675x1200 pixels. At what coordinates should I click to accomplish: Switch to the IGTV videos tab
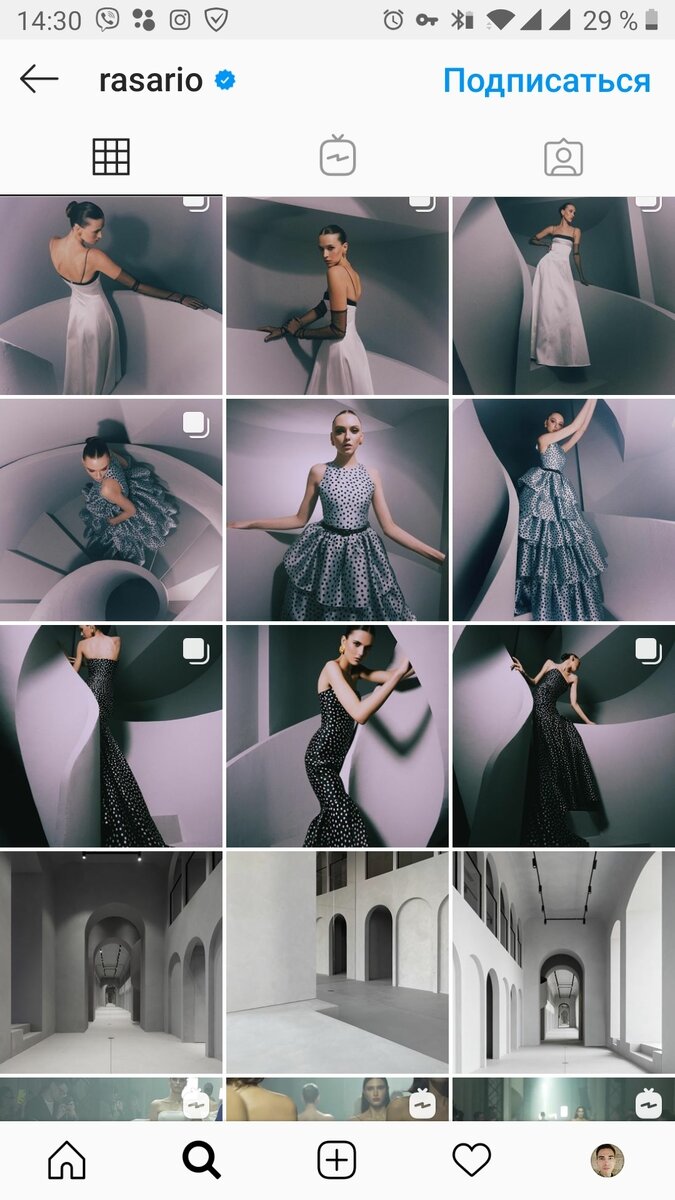338,157
